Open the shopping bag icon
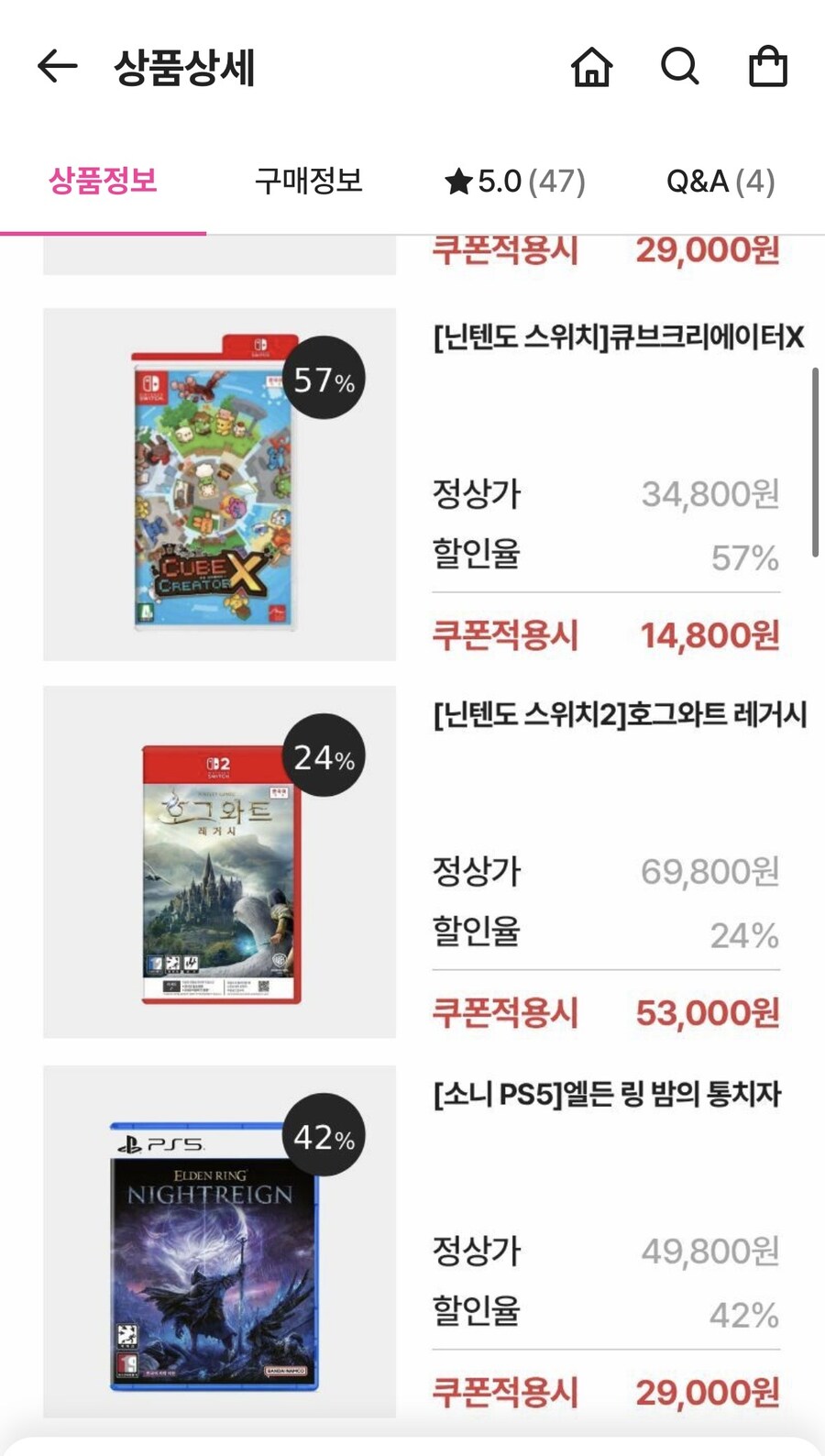Image resolution: width=825 pixels, height=1456 pixels. (766, 66)
